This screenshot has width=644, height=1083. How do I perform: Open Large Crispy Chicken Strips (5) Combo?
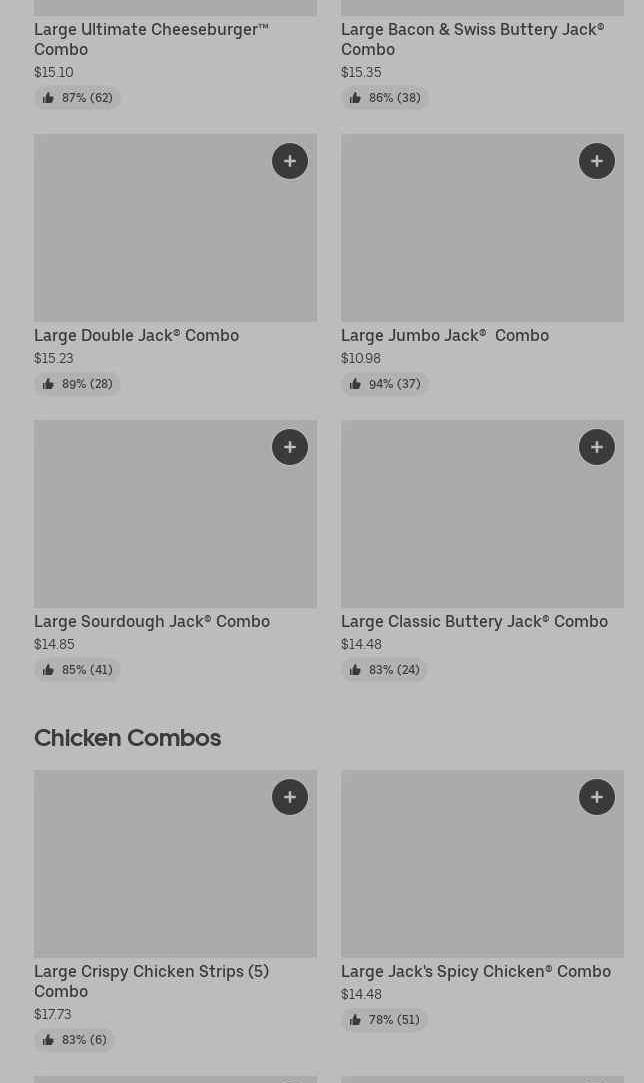151,981
